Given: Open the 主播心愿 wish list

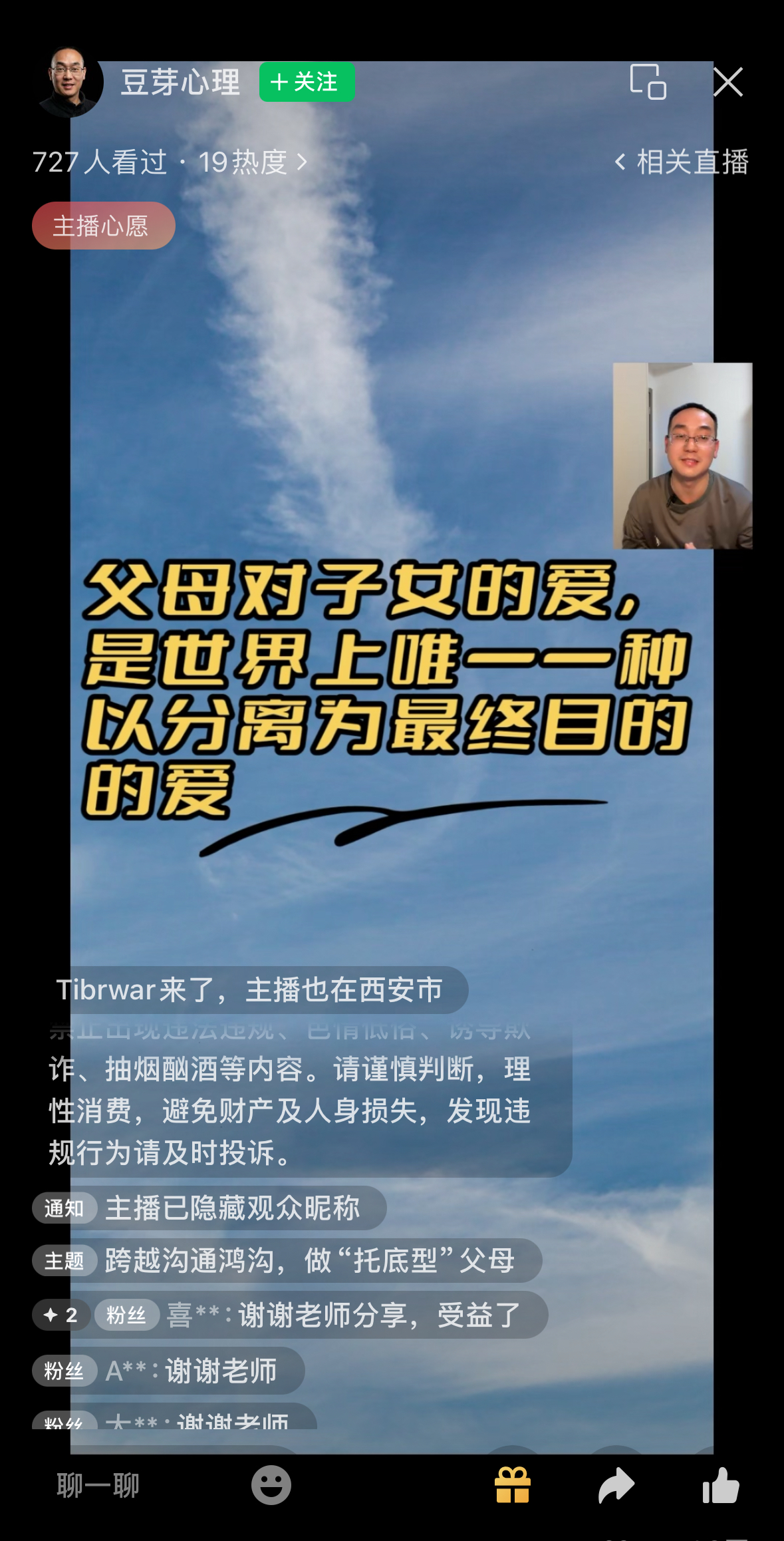Looking at the screenshot, I should point(103,226).
